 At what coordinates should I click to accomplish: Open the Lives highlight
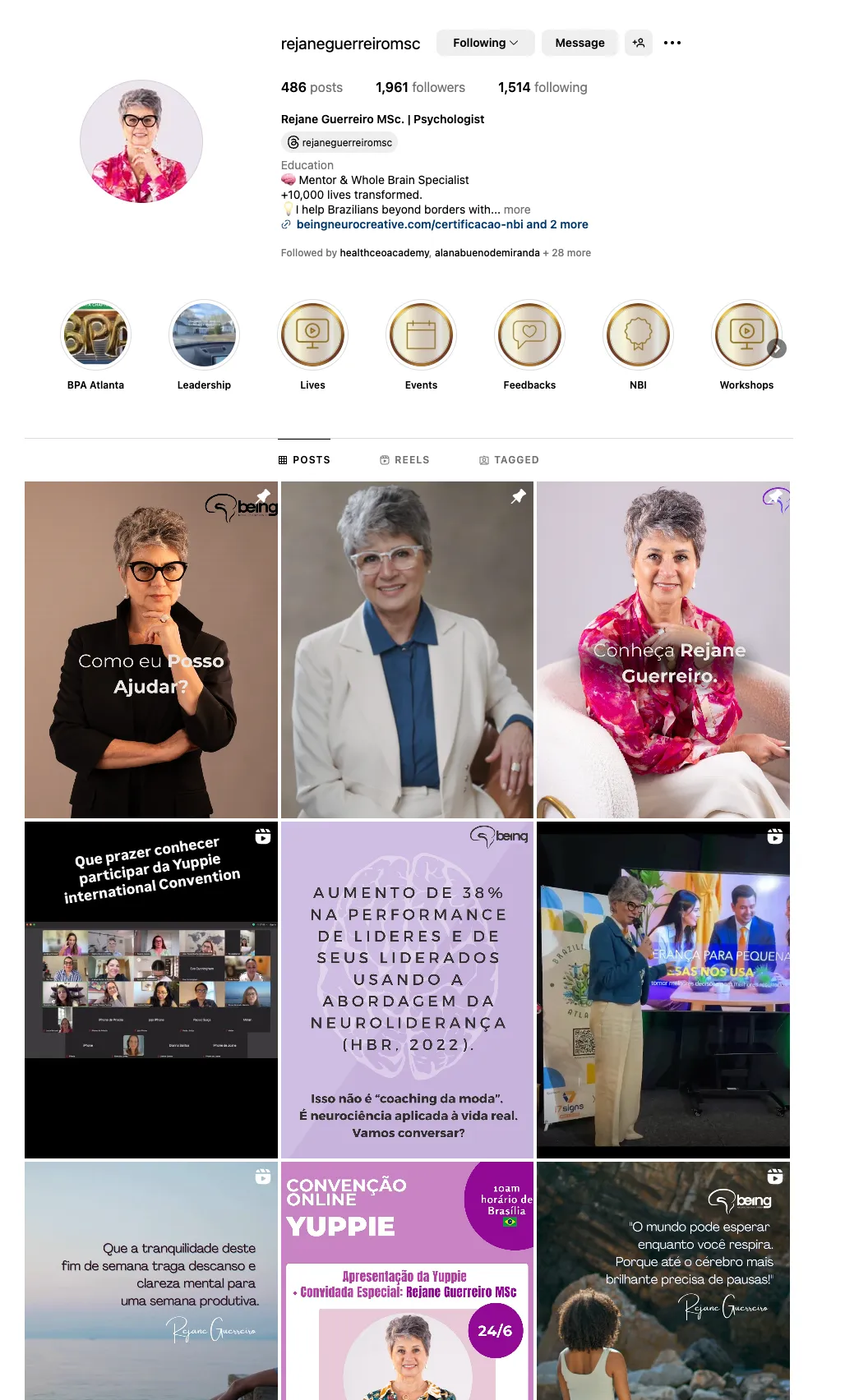312,335
